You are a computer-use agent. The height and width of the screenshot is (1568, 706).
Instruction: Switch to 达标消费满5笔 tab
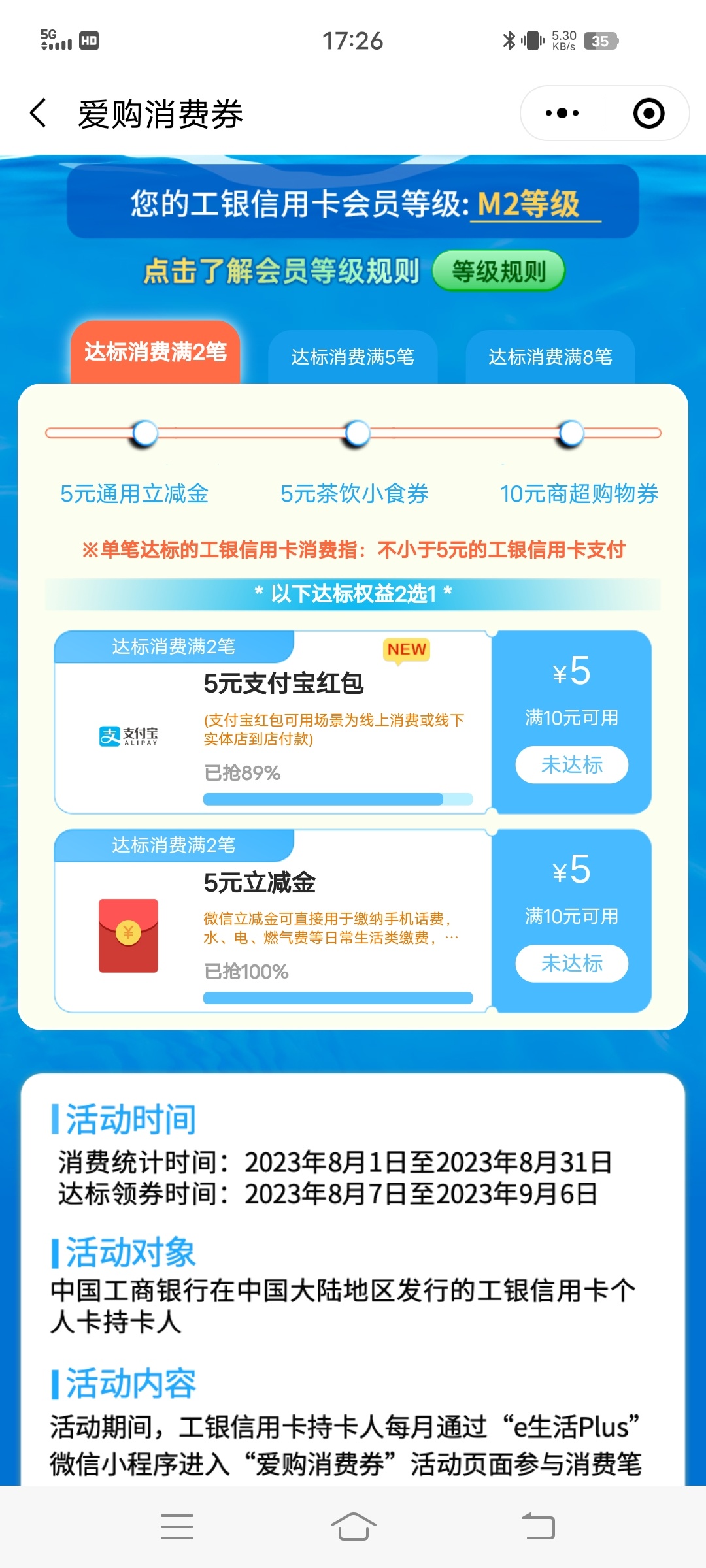pos(352,357)
